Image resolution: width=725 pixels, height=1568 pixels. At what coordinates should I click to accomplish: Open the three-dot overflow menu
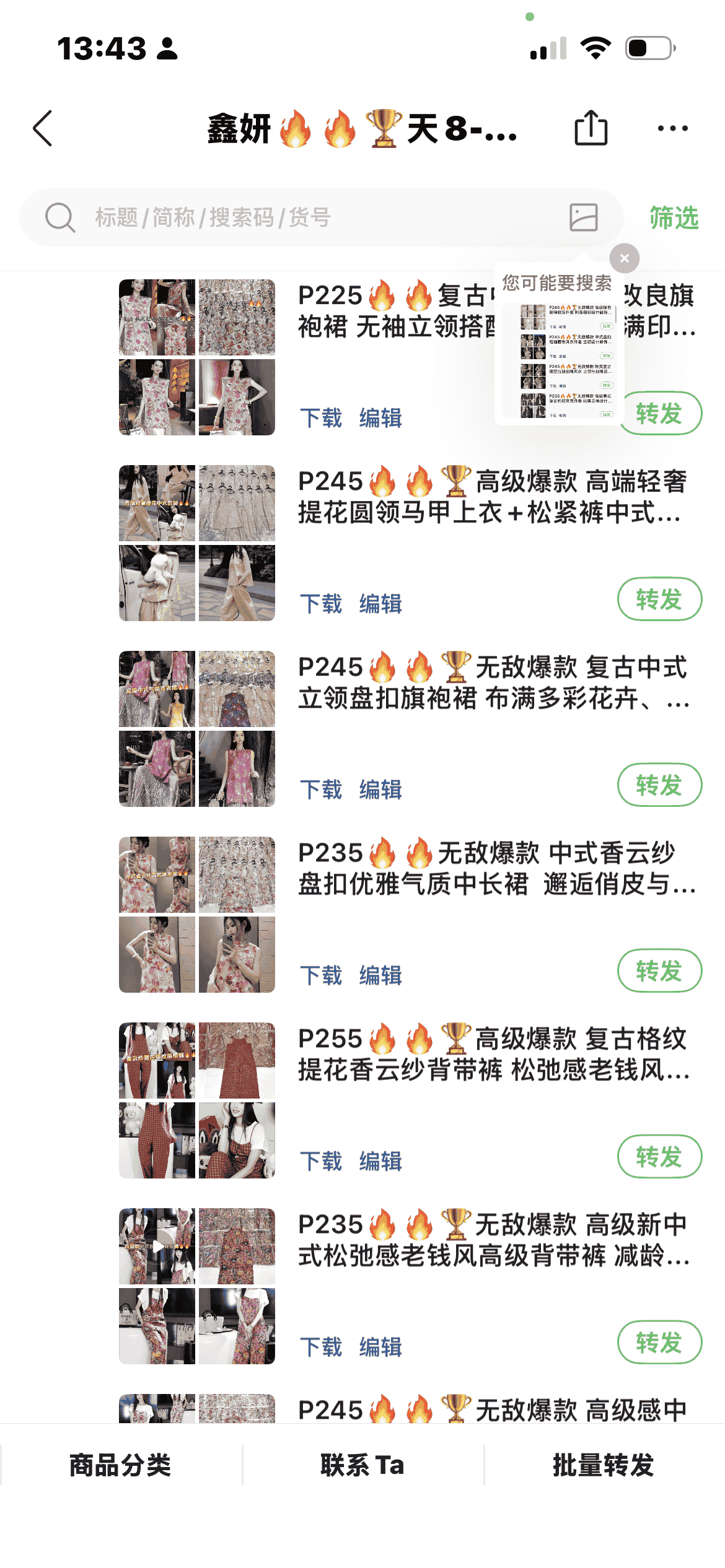tap(672, 128)
